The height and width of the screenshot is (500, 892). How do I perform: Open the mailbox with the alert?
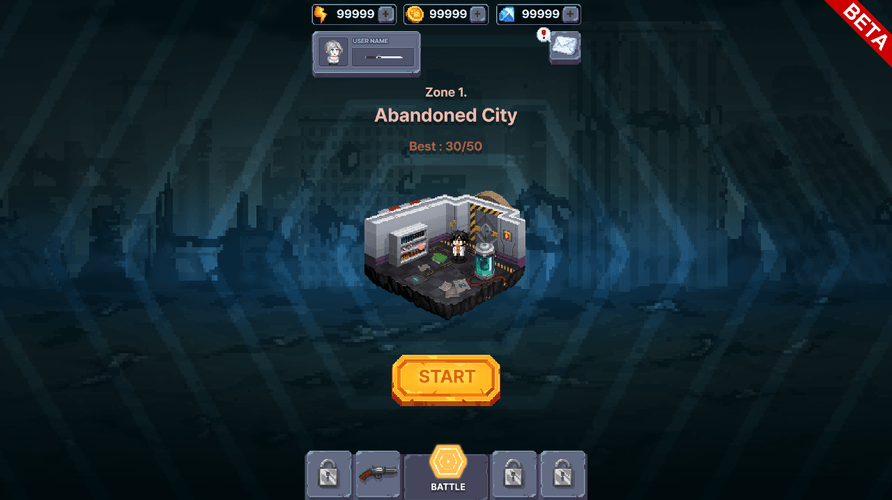(x=565, y=47)
